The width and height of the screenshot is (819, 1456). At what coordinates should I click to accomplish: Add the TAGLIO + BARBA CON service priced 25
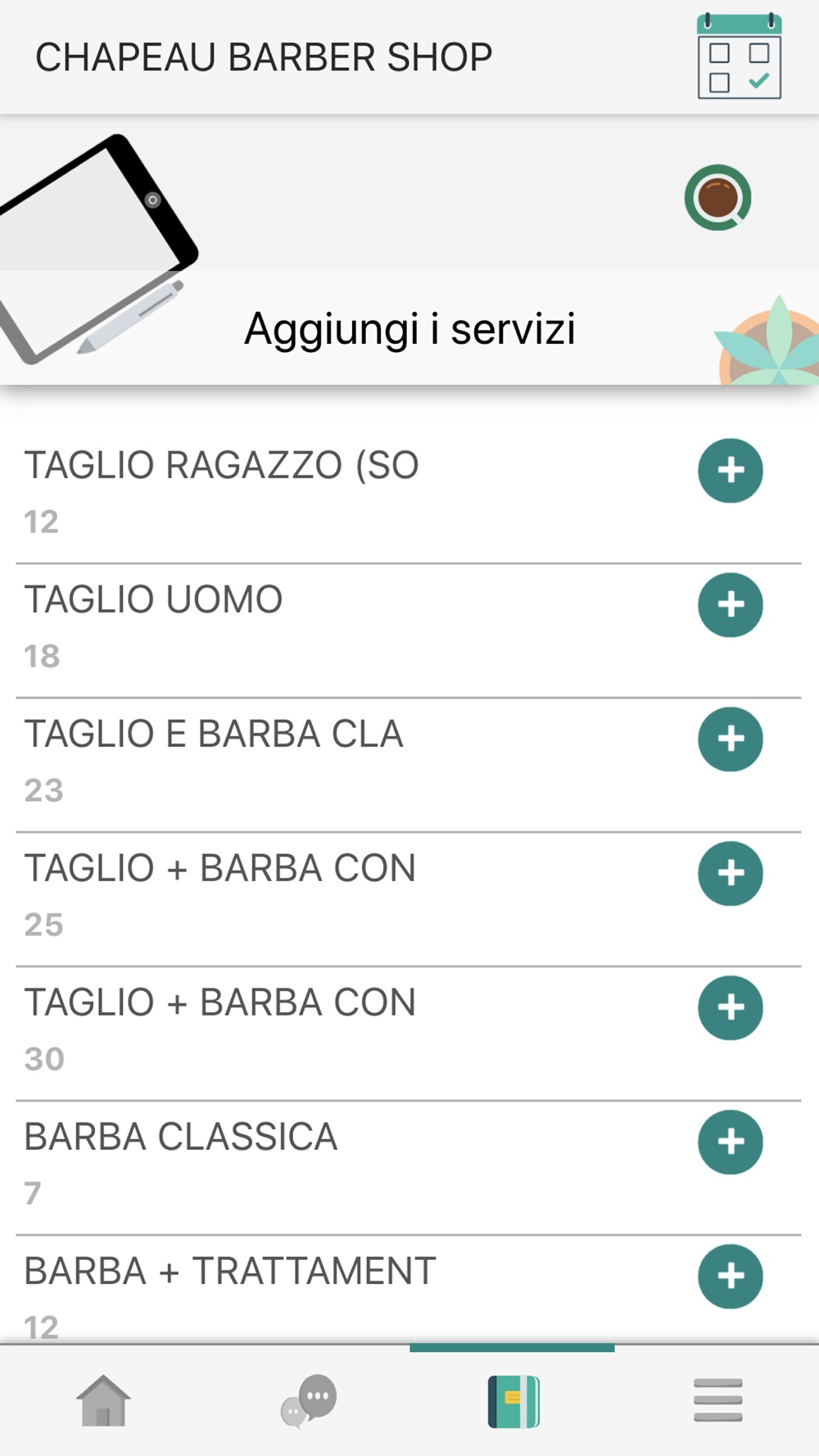pyautogui.click(x=731, y=873)
